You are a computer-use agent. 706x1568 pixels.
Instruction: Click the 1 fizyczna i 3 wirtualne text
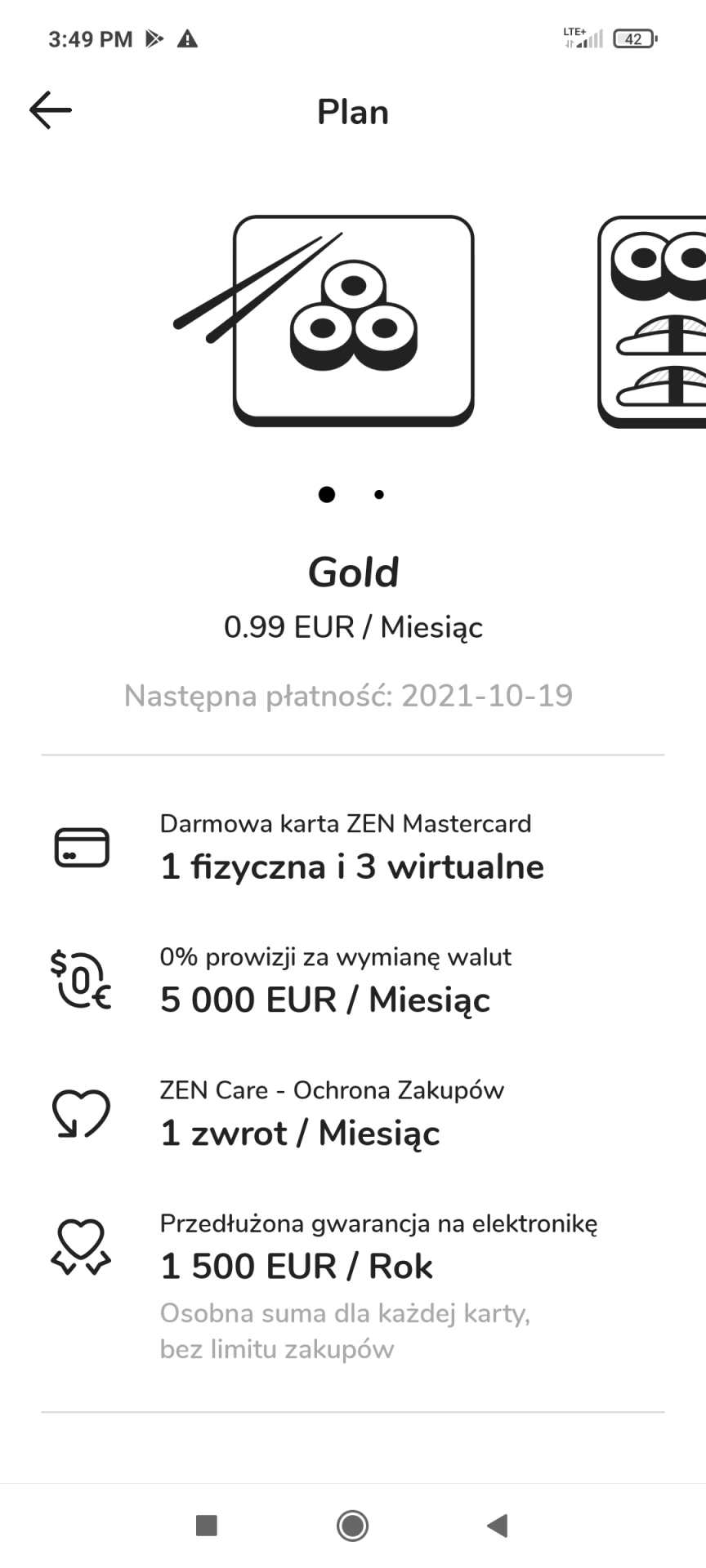(352, 867)
